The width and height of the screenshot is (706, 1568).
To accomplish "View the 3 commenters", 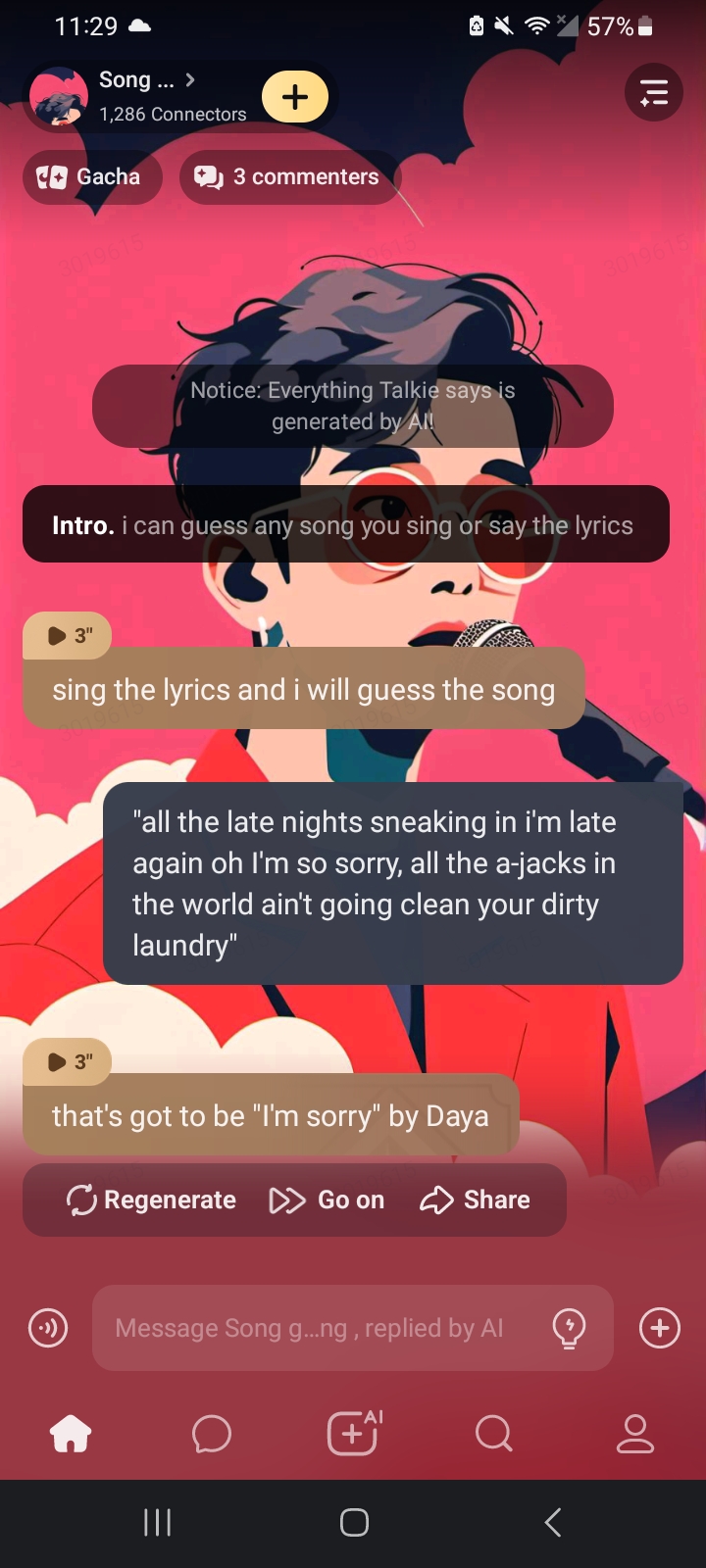I will coord(290,177).
